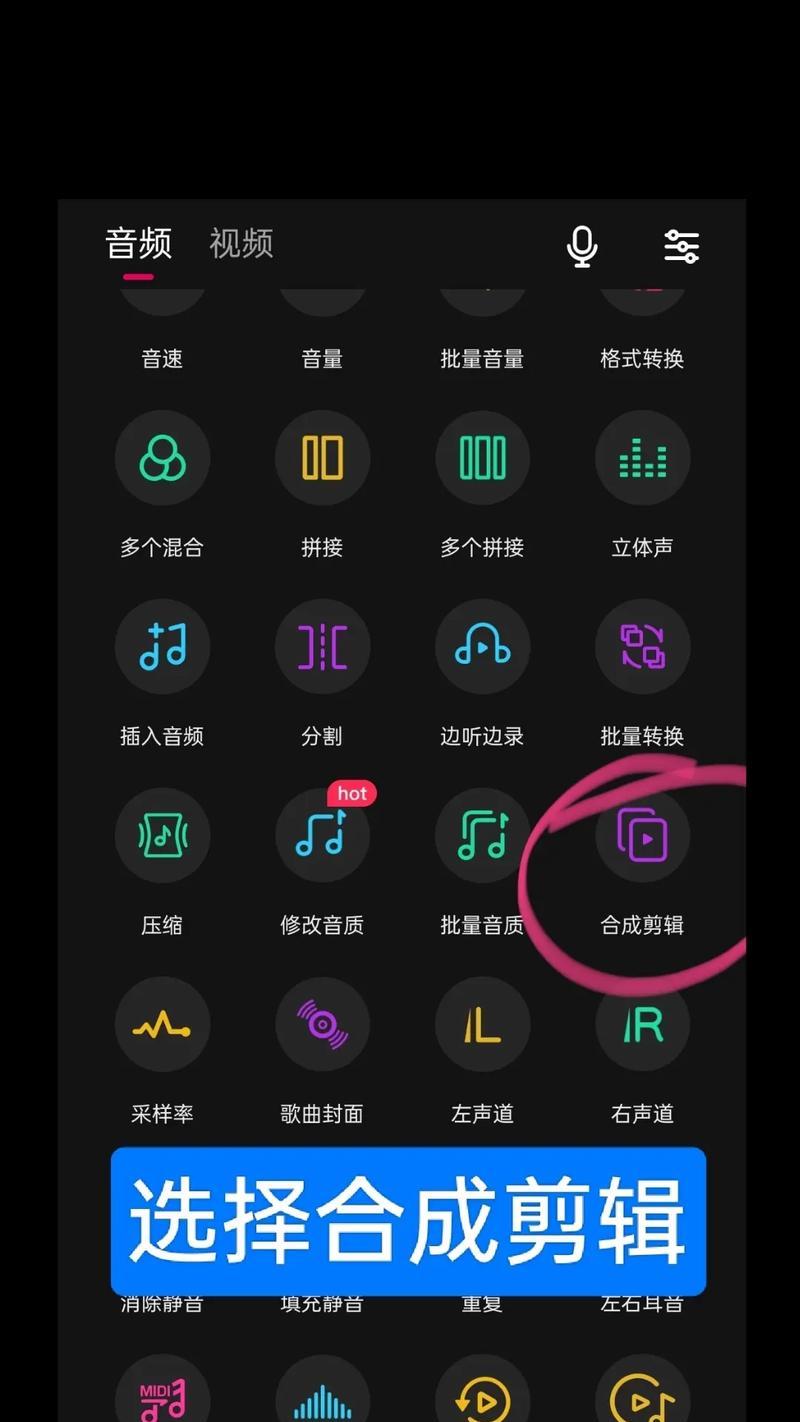Select the 拼接 tool
Image resolution: width=800 pixels, height=1422 pixels.
click(322, 459)
